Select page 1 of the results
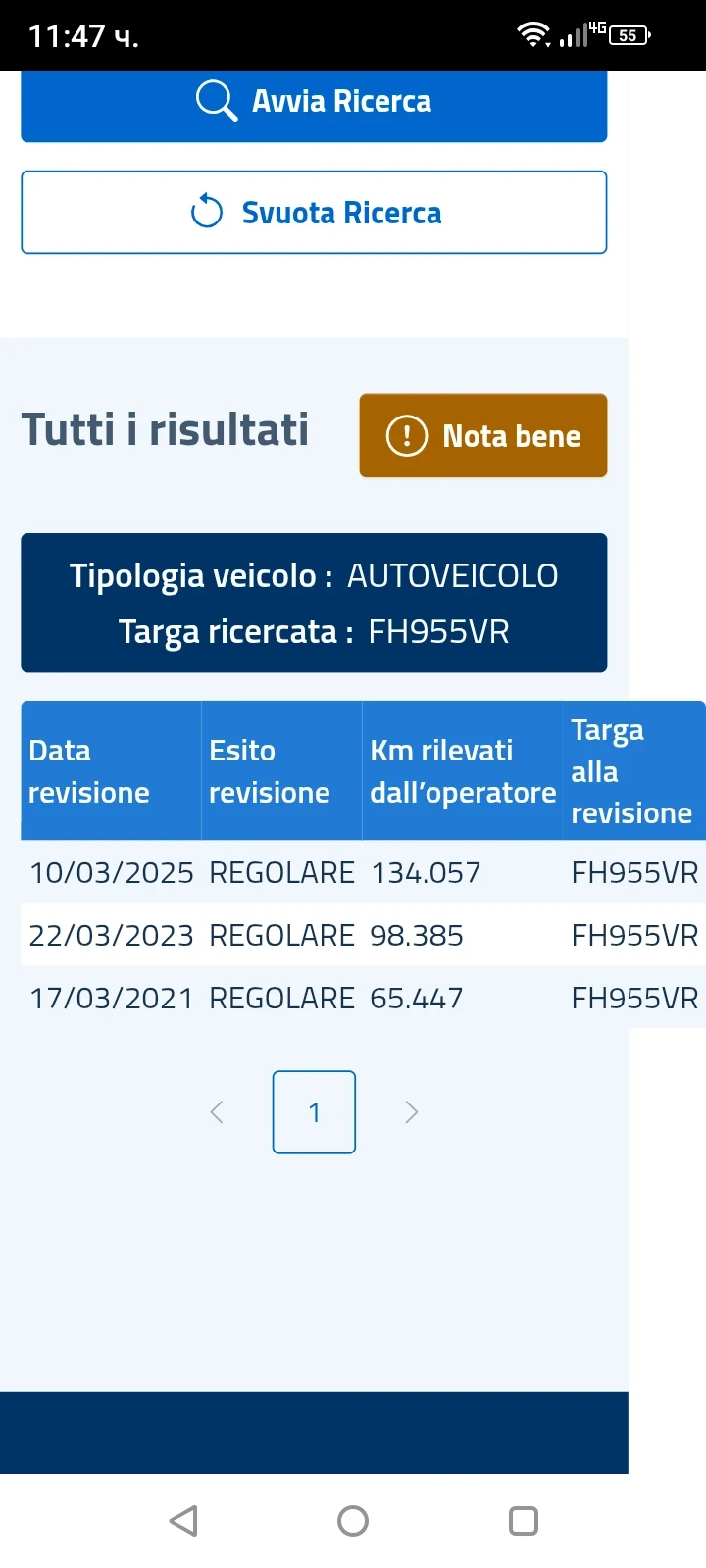The height and width of the screenshot is (1568, 706). click(314, 1112)
